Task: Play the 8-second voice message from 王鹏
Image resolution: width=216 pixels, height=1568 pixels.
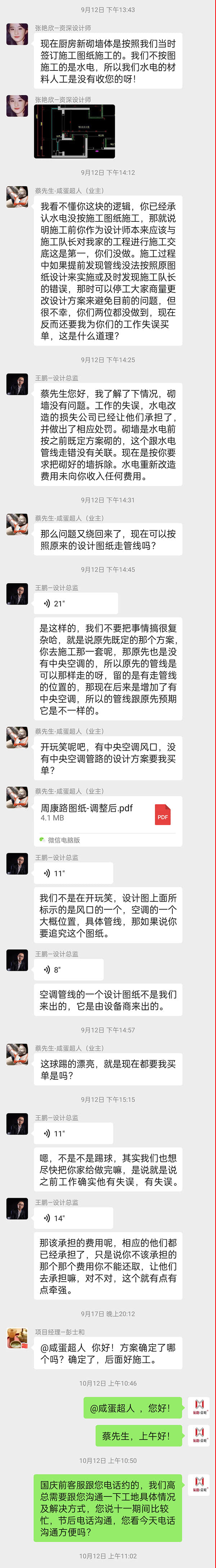Action: (x=68, y=969)
